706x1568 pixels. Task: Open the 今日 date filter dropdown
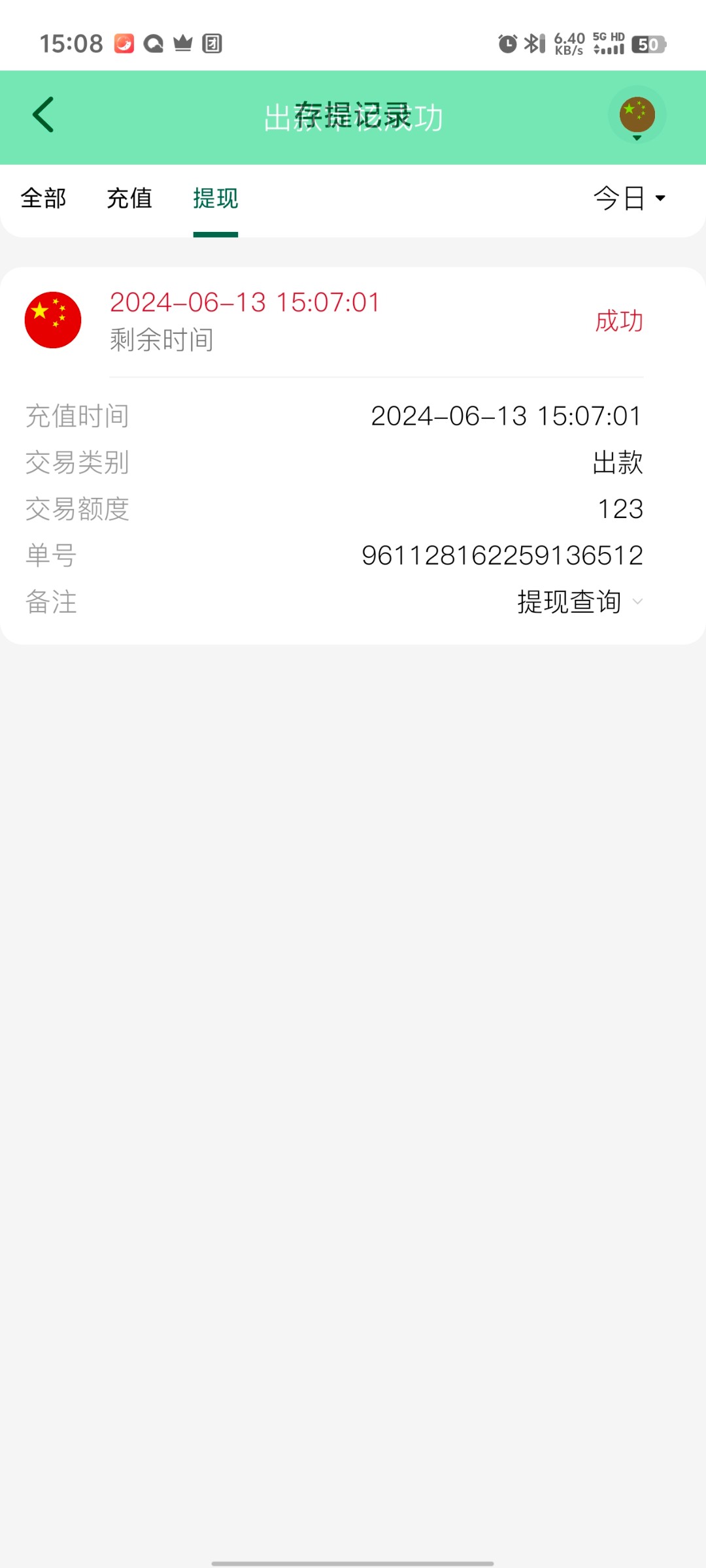point(629,198)
